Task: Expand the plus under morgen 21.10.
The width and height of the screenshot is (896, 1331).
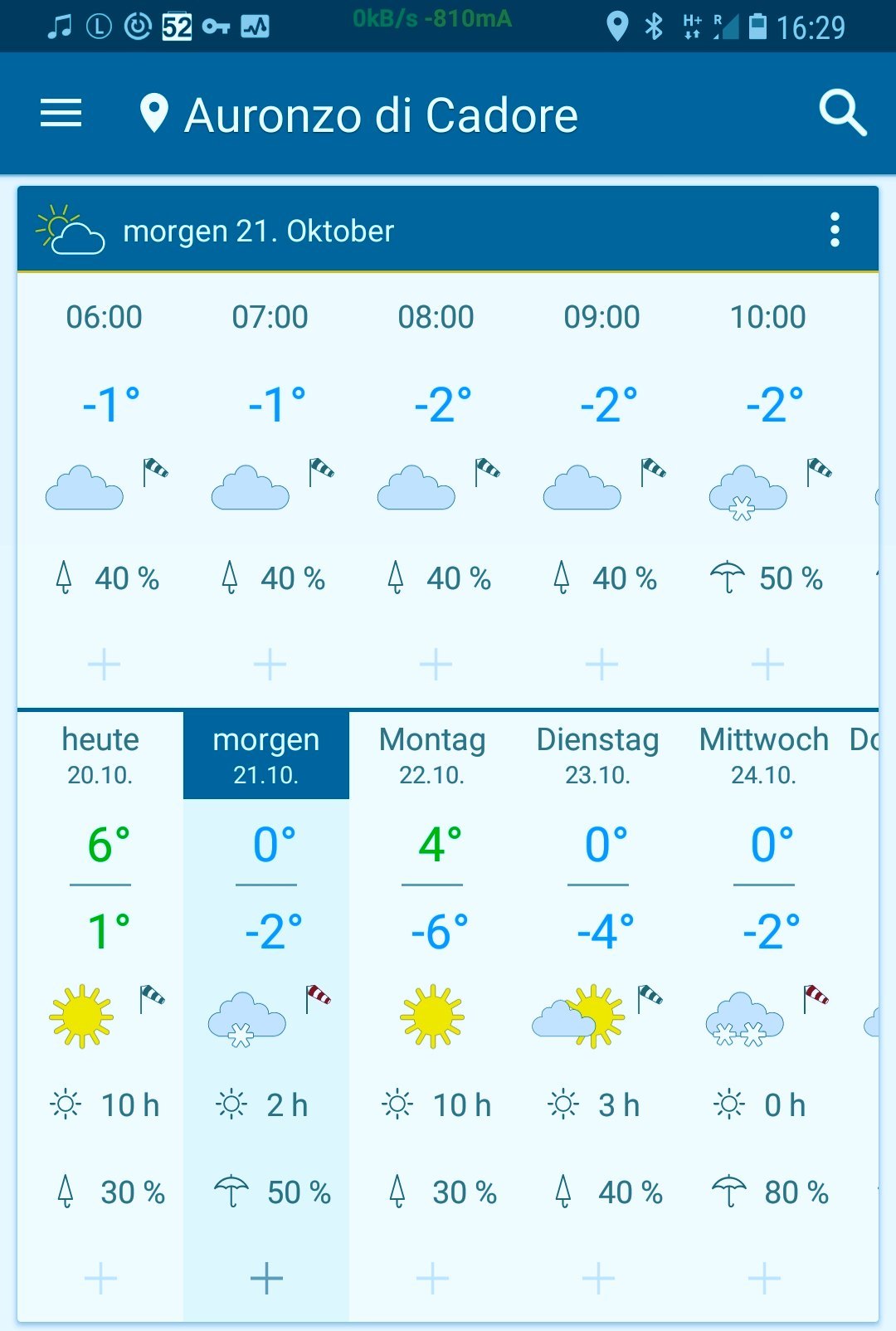Action: click(x=266, y=1278)
